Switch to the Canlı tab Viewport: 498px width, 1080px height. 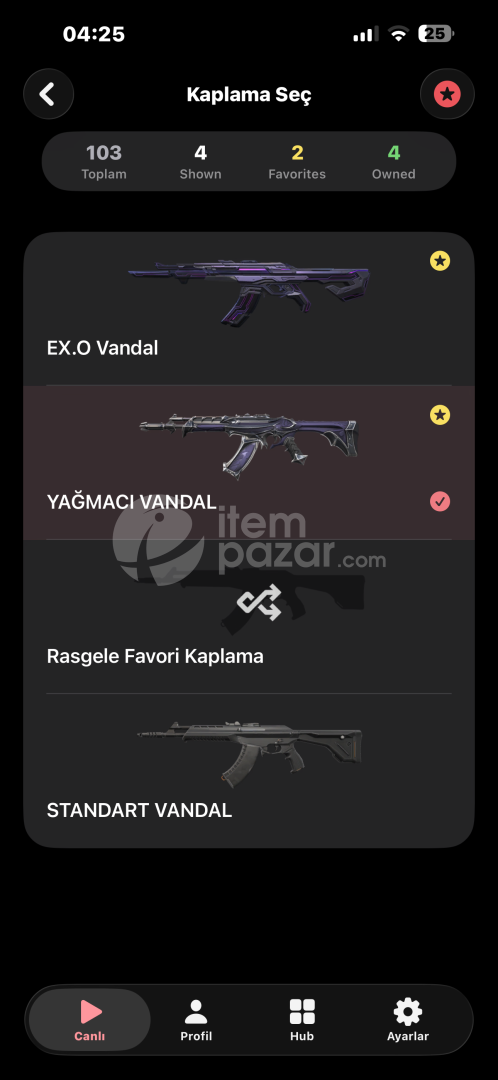90,1019
